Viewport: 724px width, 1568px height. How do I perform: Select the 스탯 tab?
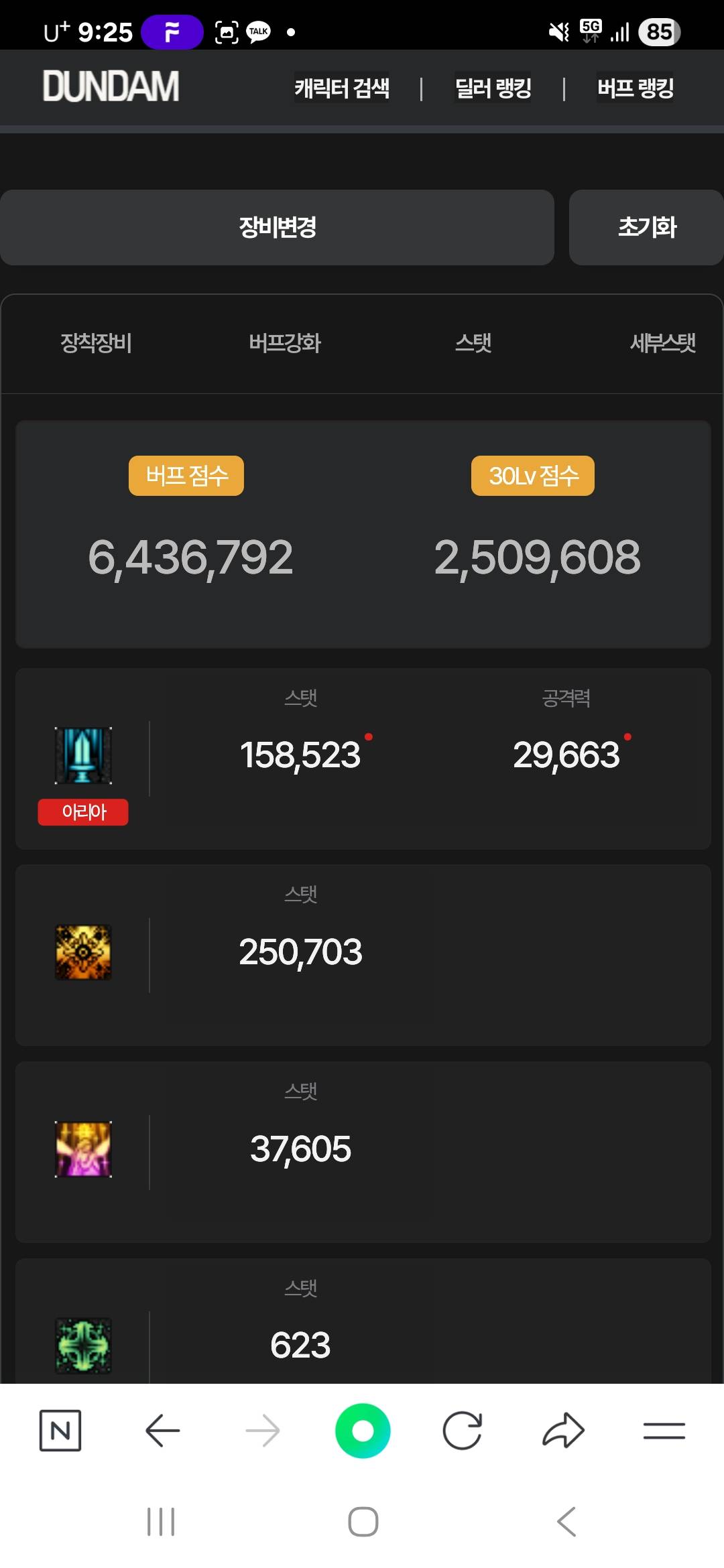(x=473, y=343)
